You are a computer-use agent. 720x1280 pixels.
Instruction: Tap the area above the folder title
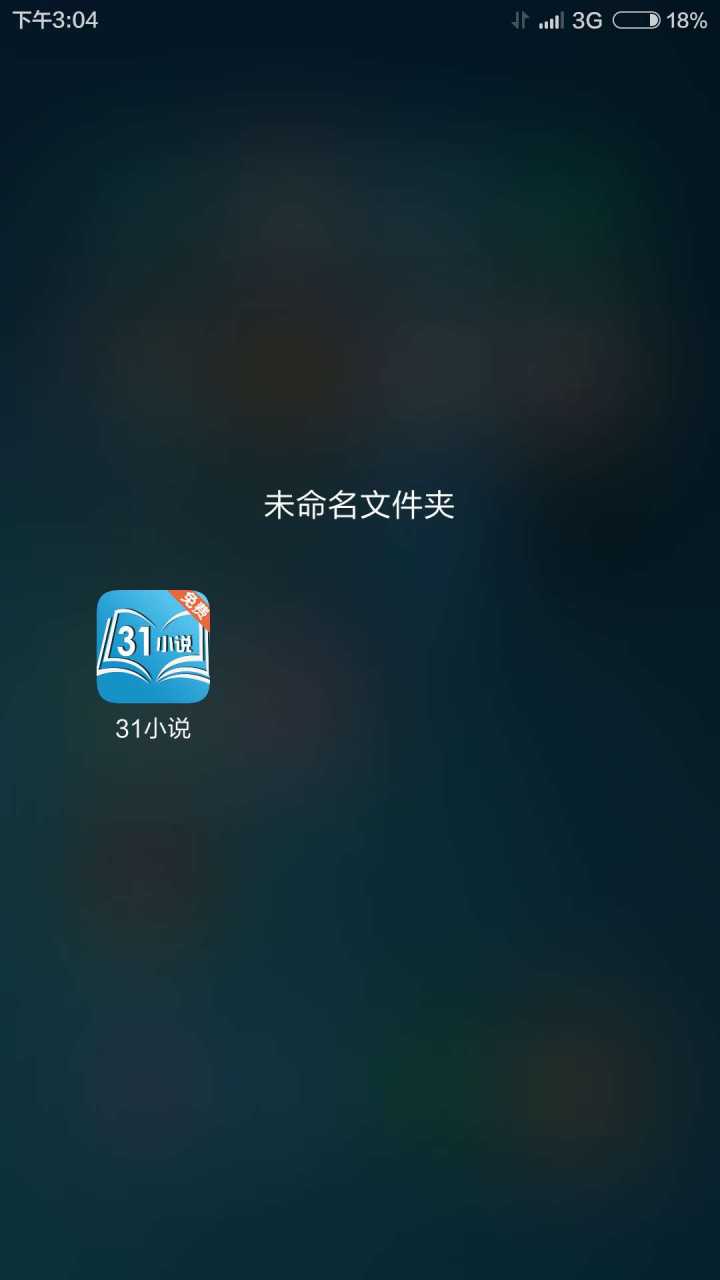[360, 300]
